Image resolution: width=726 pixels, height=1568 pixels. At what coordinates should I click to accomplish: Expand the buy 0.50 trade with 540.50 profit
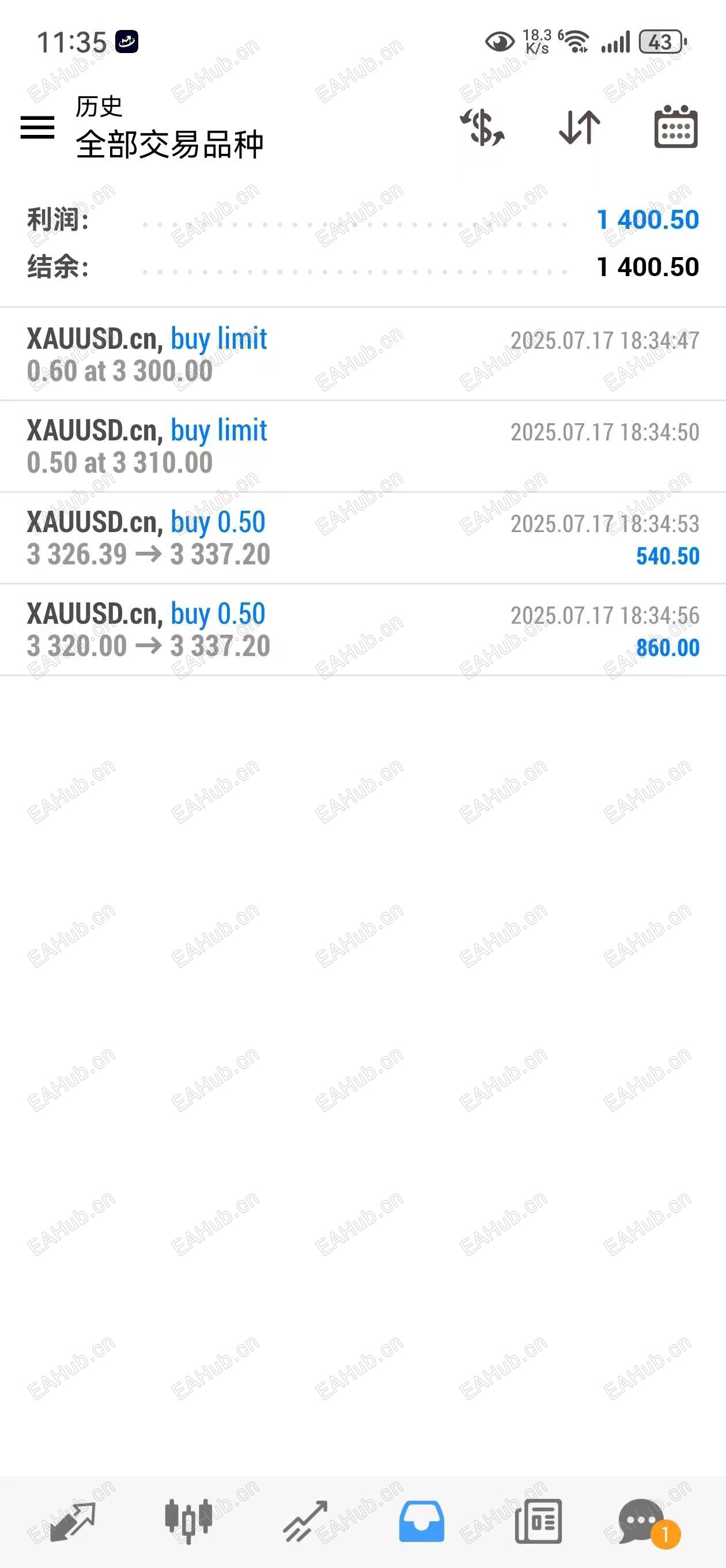pos(362,538)
